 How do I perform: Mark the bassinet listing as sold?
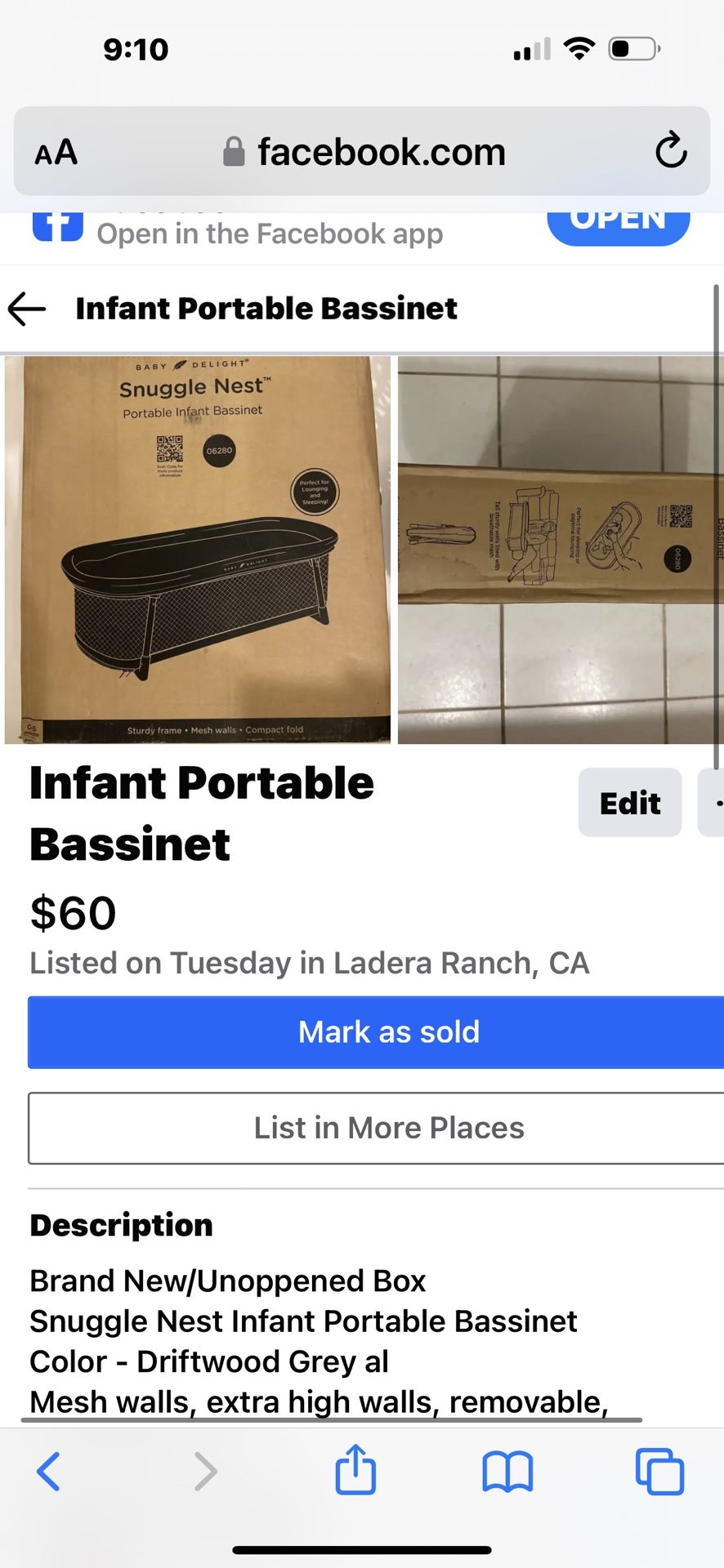tap(376, 1031)
